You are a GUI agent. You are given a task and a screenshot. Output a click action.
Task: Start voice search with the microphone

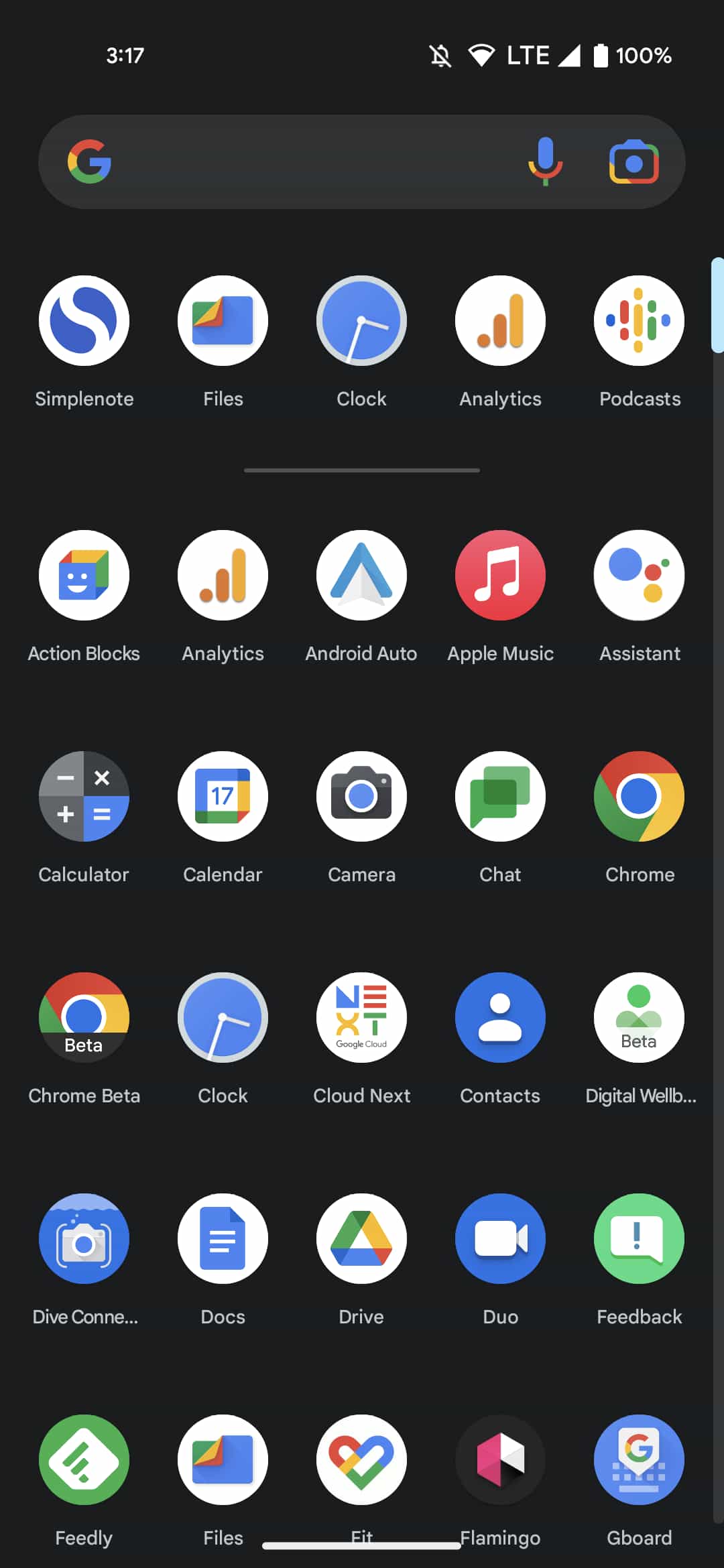(545, 161)
